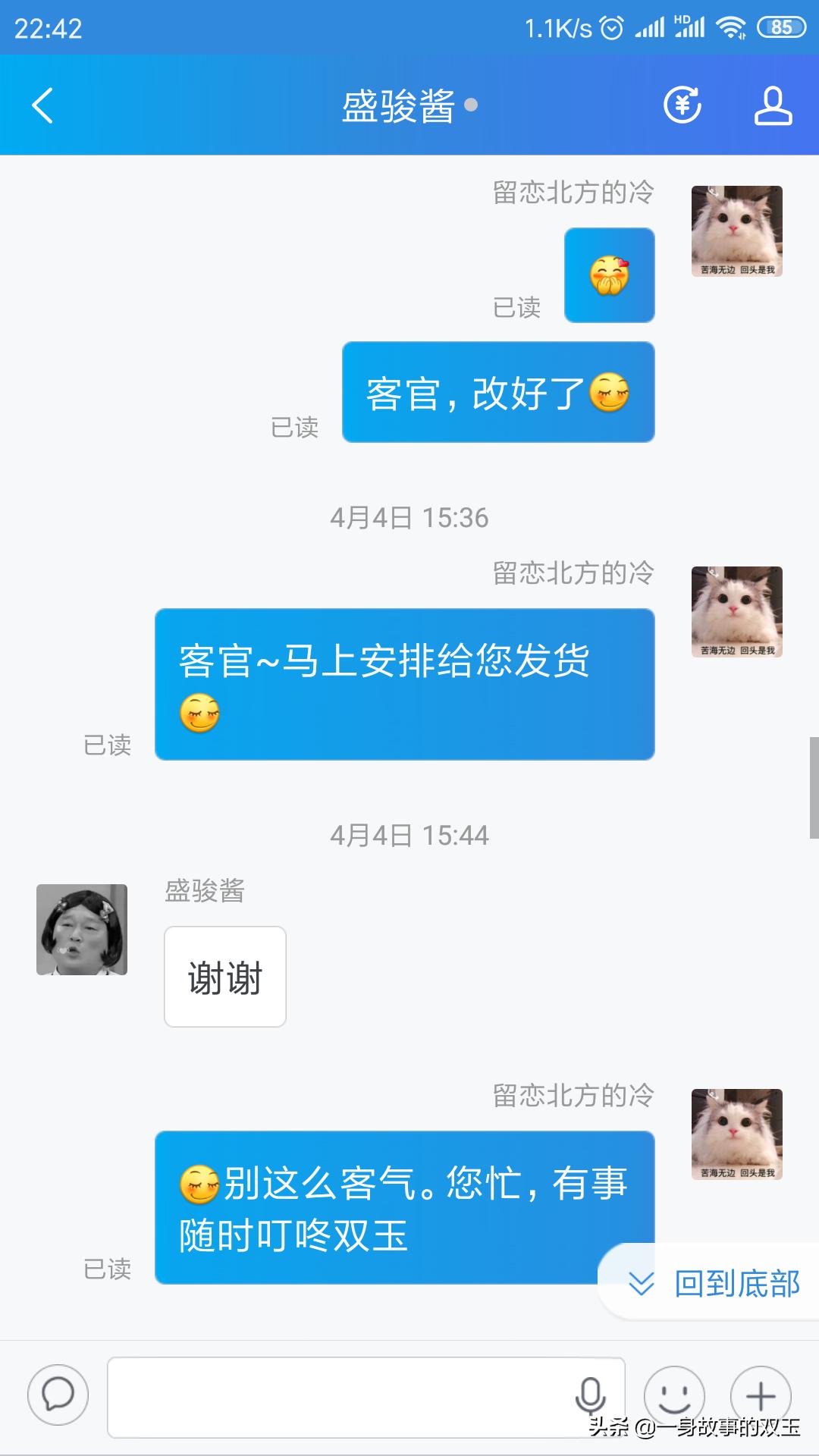Open the seller's cat avatar picture

click(x=736, y=230)
